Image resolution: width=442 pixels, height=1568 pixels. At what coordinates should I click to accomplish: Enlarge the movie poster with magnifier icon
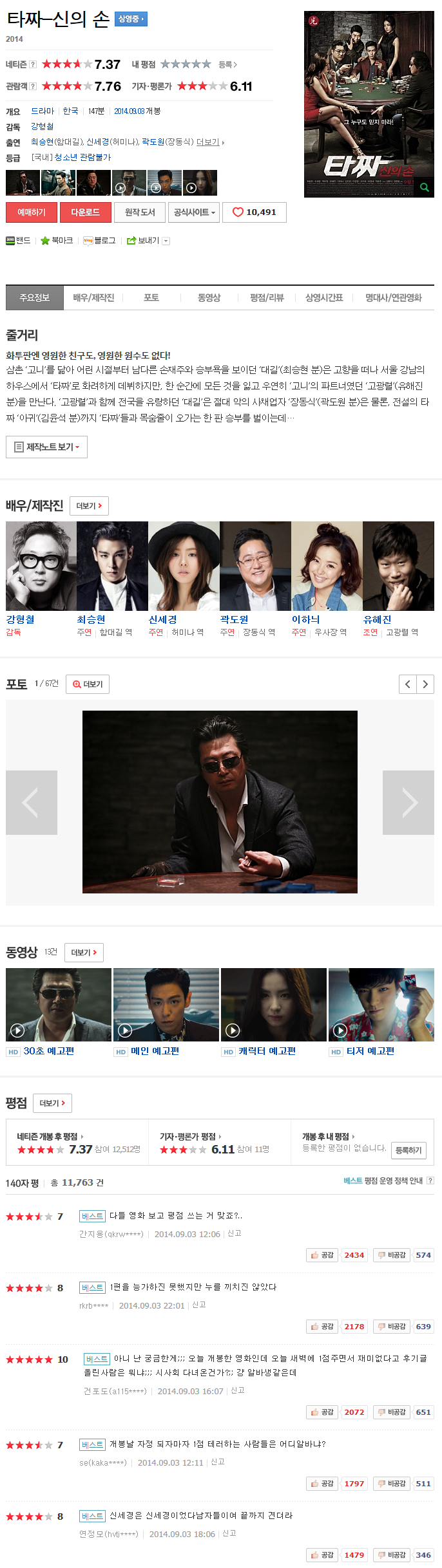click(424, 187)
